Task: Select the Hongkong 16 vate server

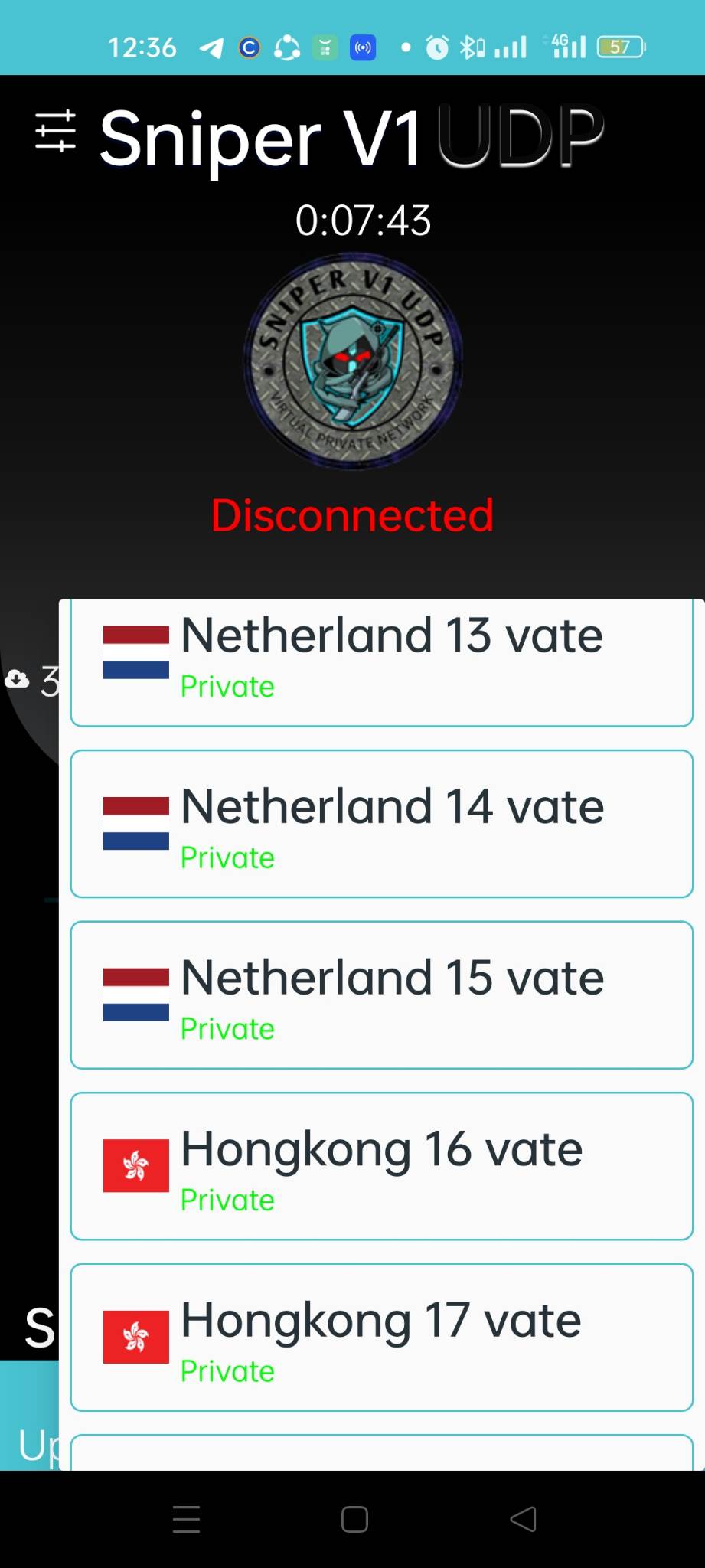Action: [x=381, y=1166]
